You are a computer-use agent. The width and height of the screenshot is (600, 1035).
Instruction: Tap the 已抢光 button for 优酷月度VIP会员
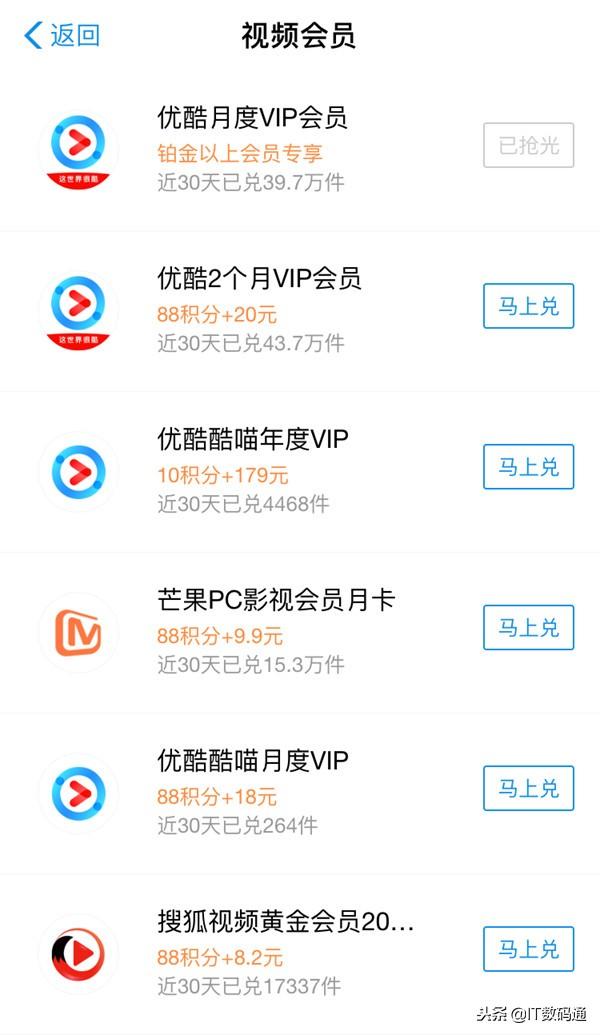(528, 145)
